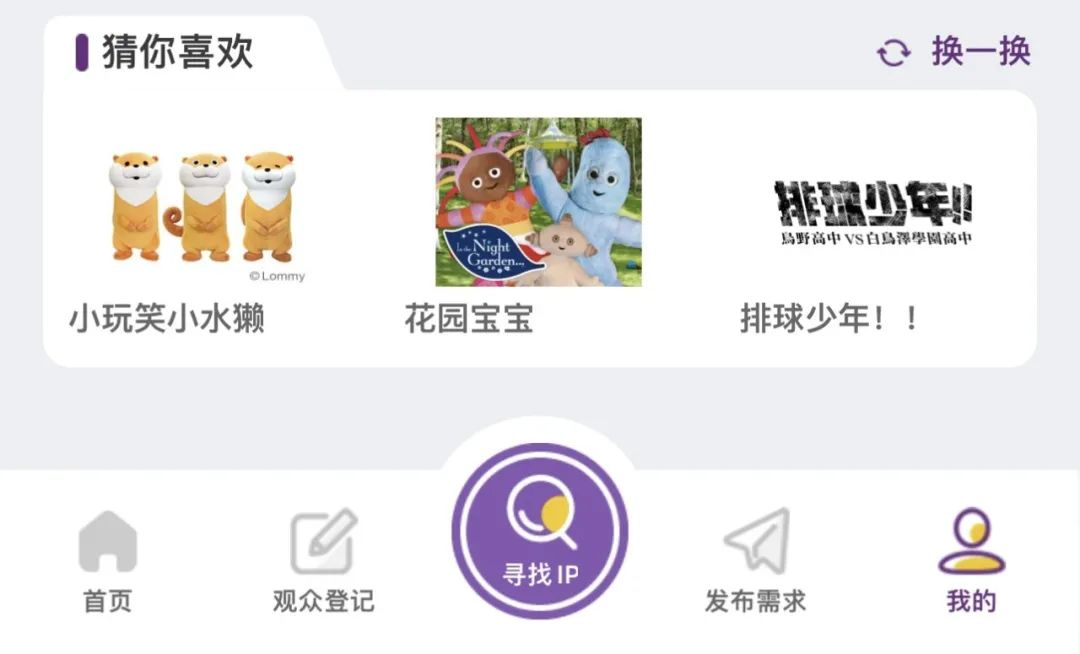Switch to the 首页 tab
The height and width of the screenshot is (654, 1080).
click(x=108, y=562)
